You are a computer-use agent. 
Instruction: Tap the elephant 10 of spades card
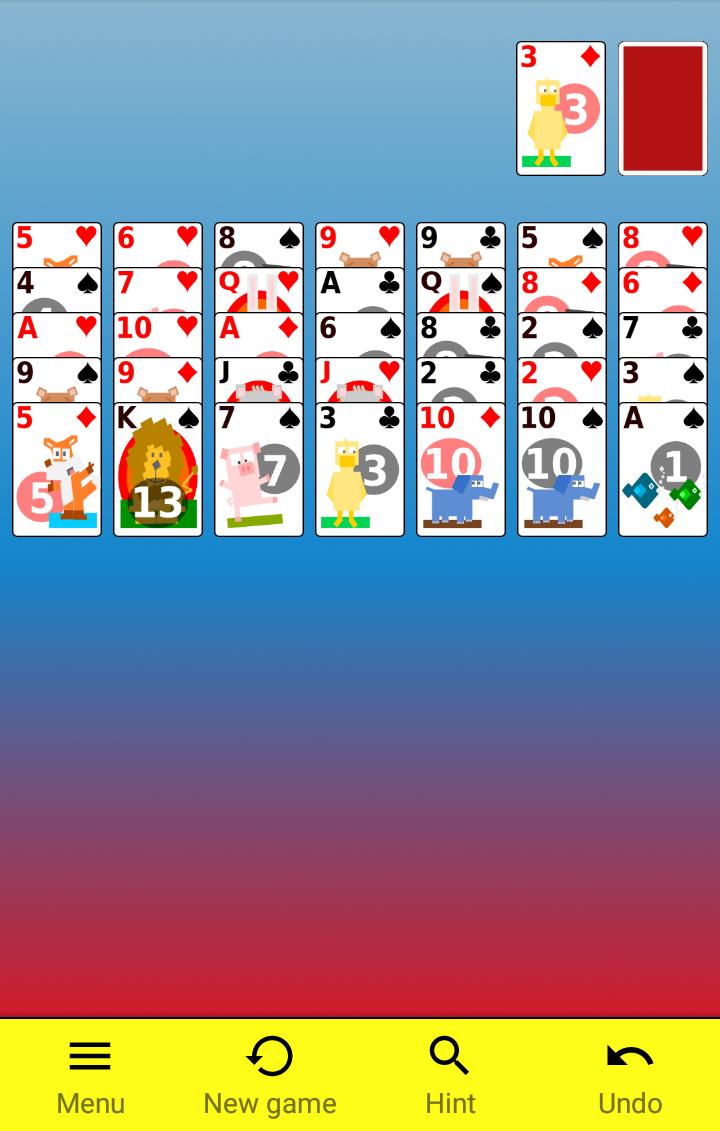coord(561,470)
